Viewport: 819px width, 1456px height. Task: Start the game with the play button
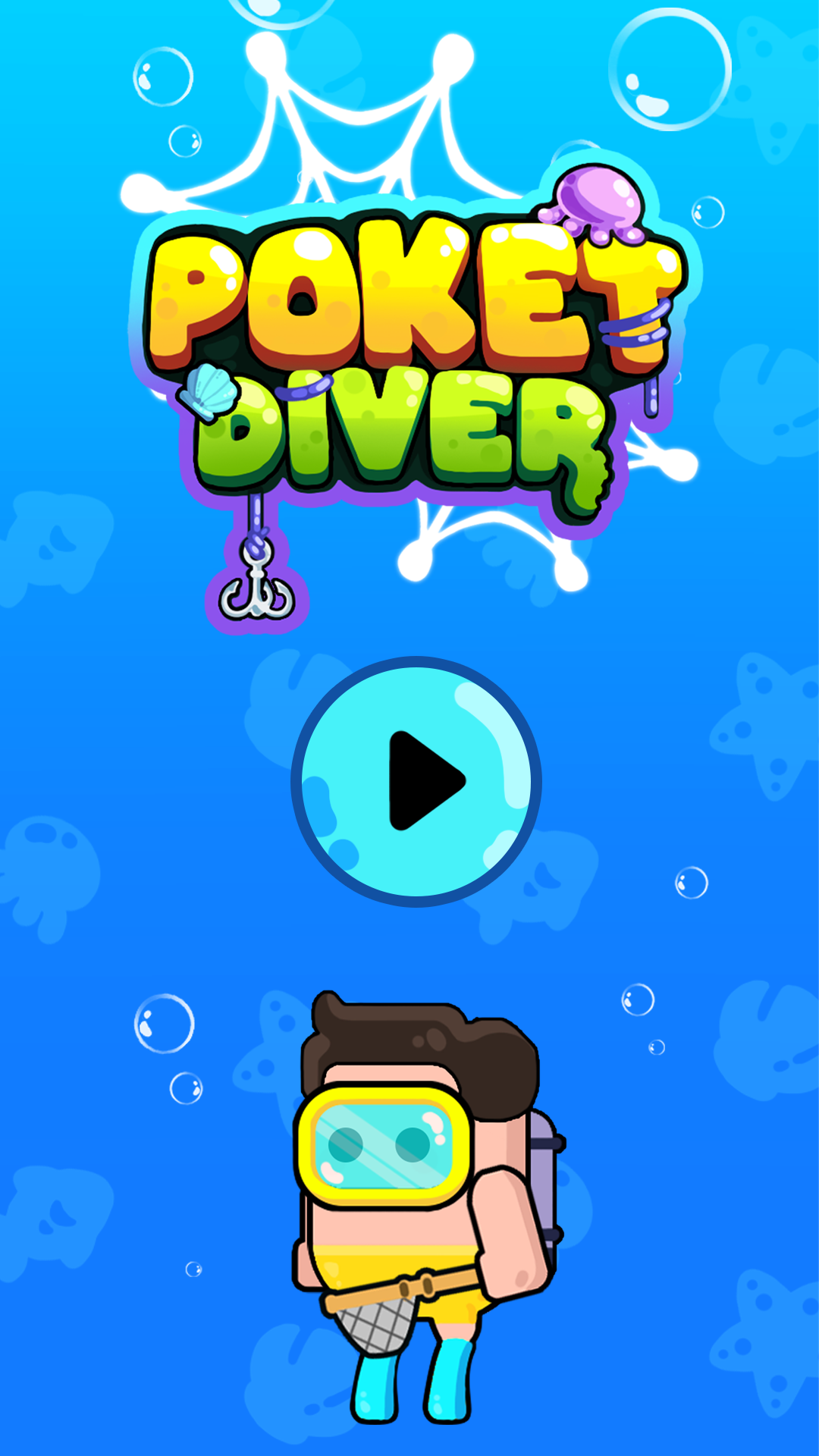point(416,781)
